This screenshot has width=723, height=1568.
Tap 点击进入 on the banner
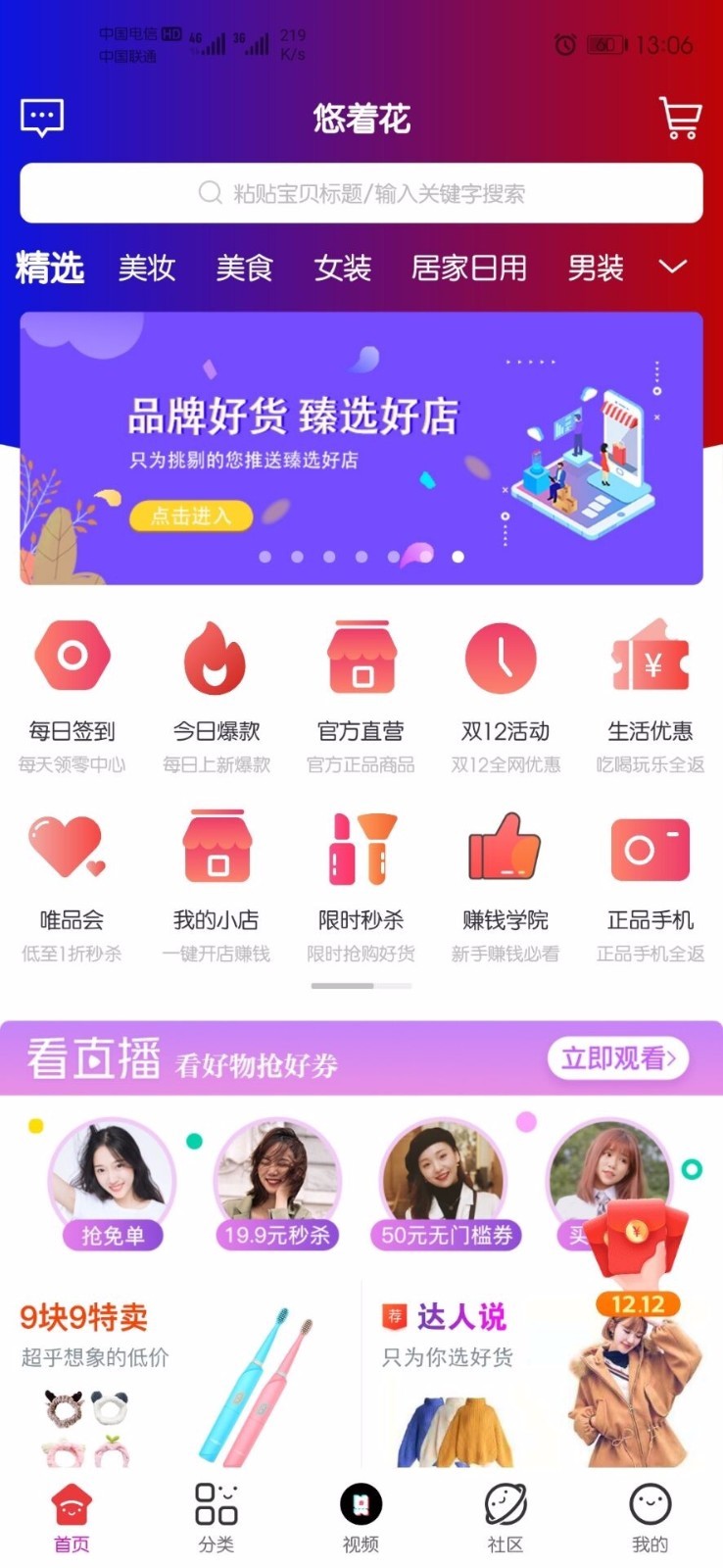(x=190, y=516)
